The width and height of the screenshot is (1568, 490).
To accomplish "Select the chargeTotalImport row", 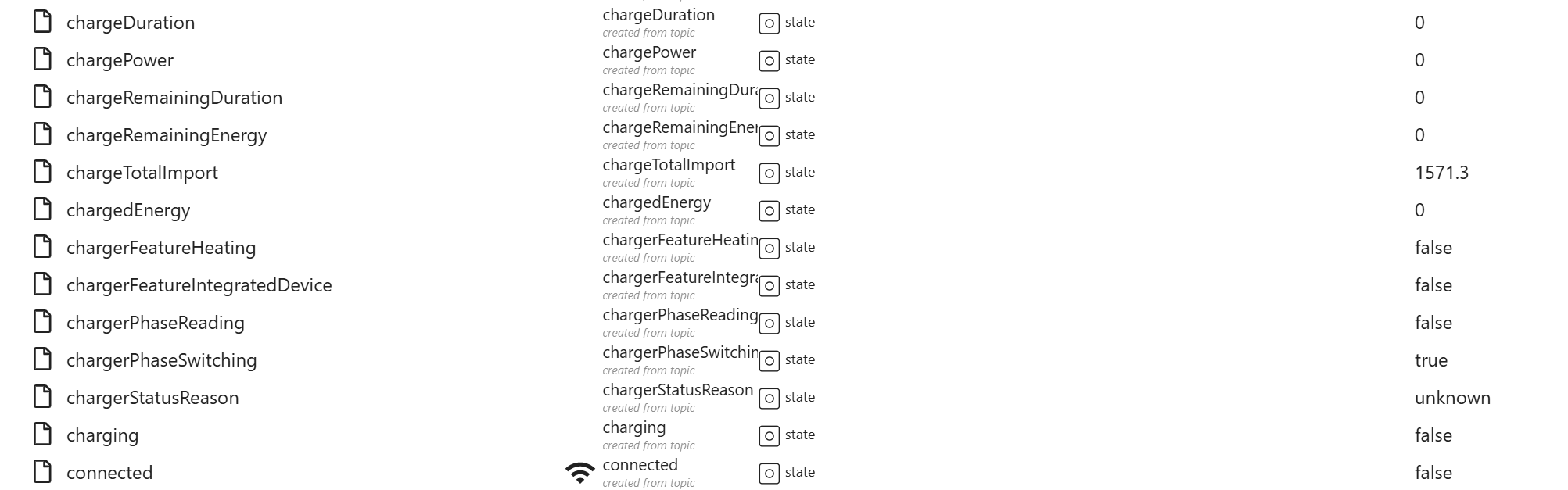I will pyautogui.click(x=142, y=173).
